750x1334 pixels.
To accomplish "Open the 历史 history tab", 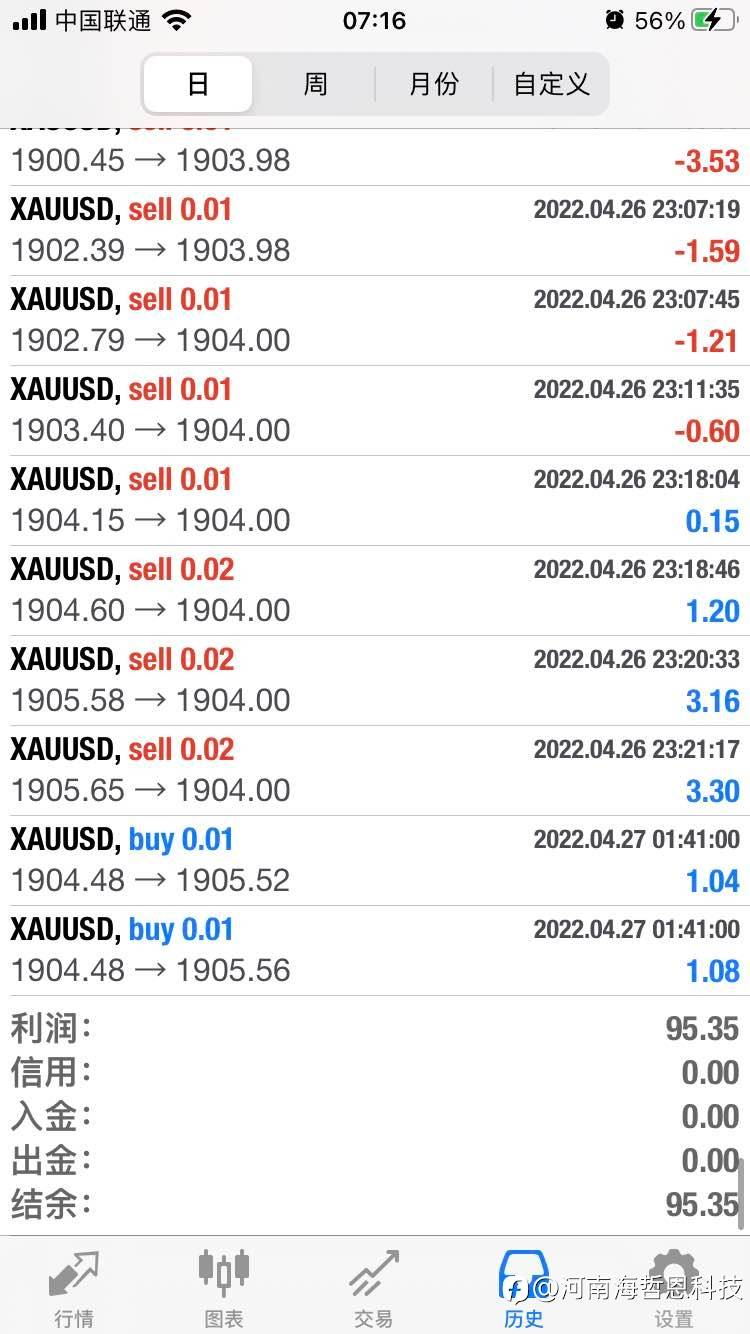I will 524,1288.
